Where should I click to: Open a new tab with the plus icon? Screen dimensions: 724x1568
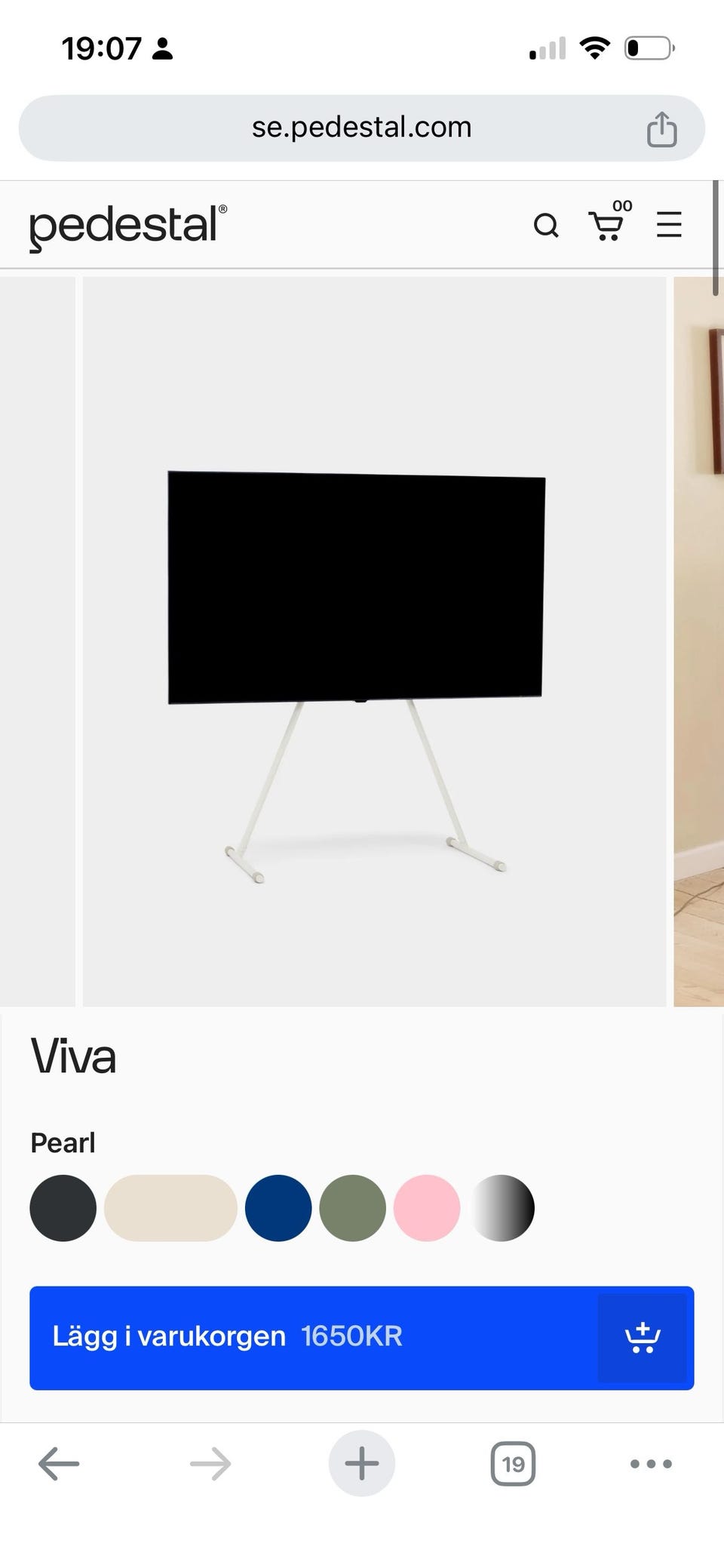click(361, 1462)
